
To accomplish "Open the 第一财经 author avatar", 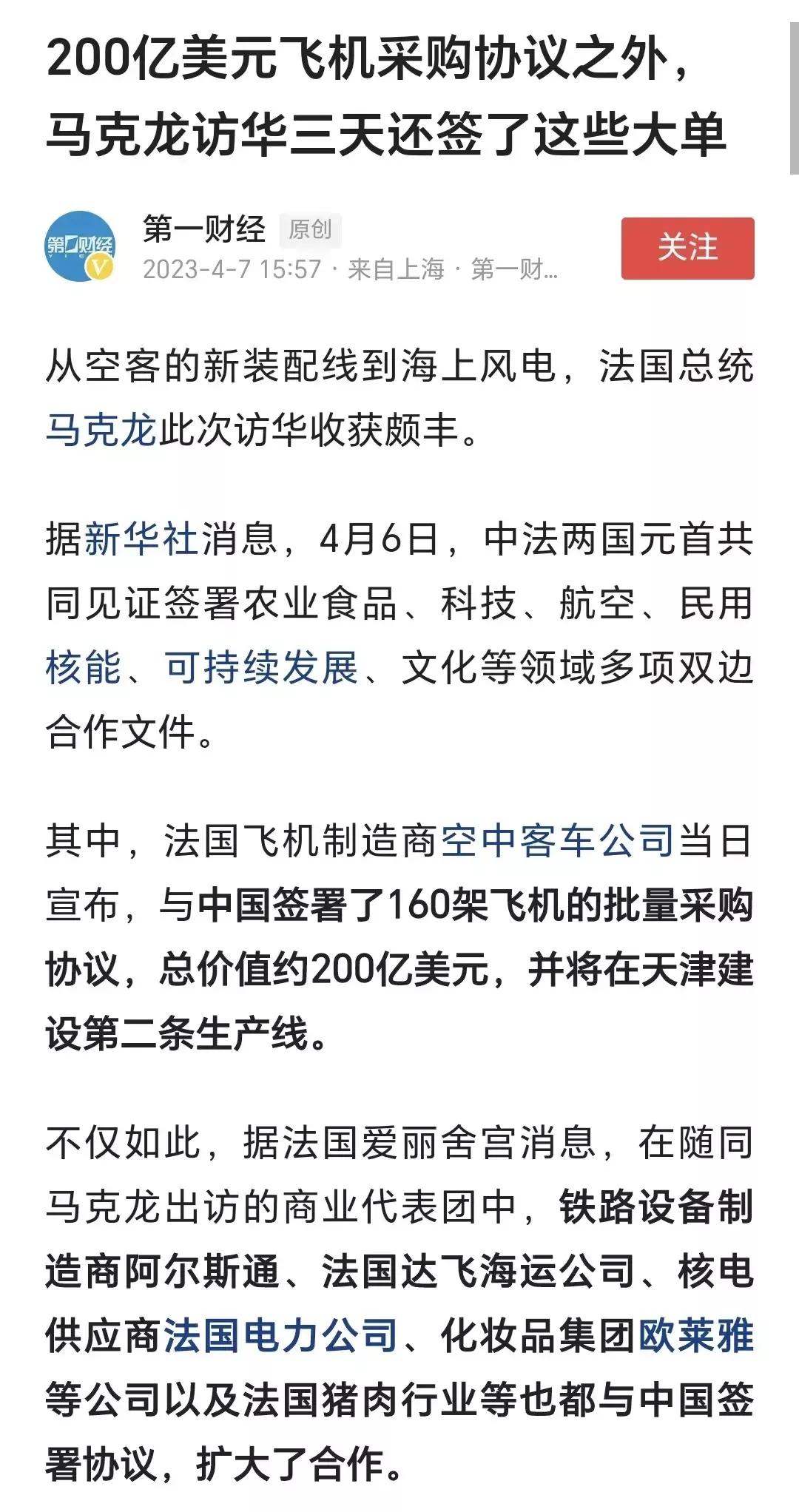I will coord(81,246).
